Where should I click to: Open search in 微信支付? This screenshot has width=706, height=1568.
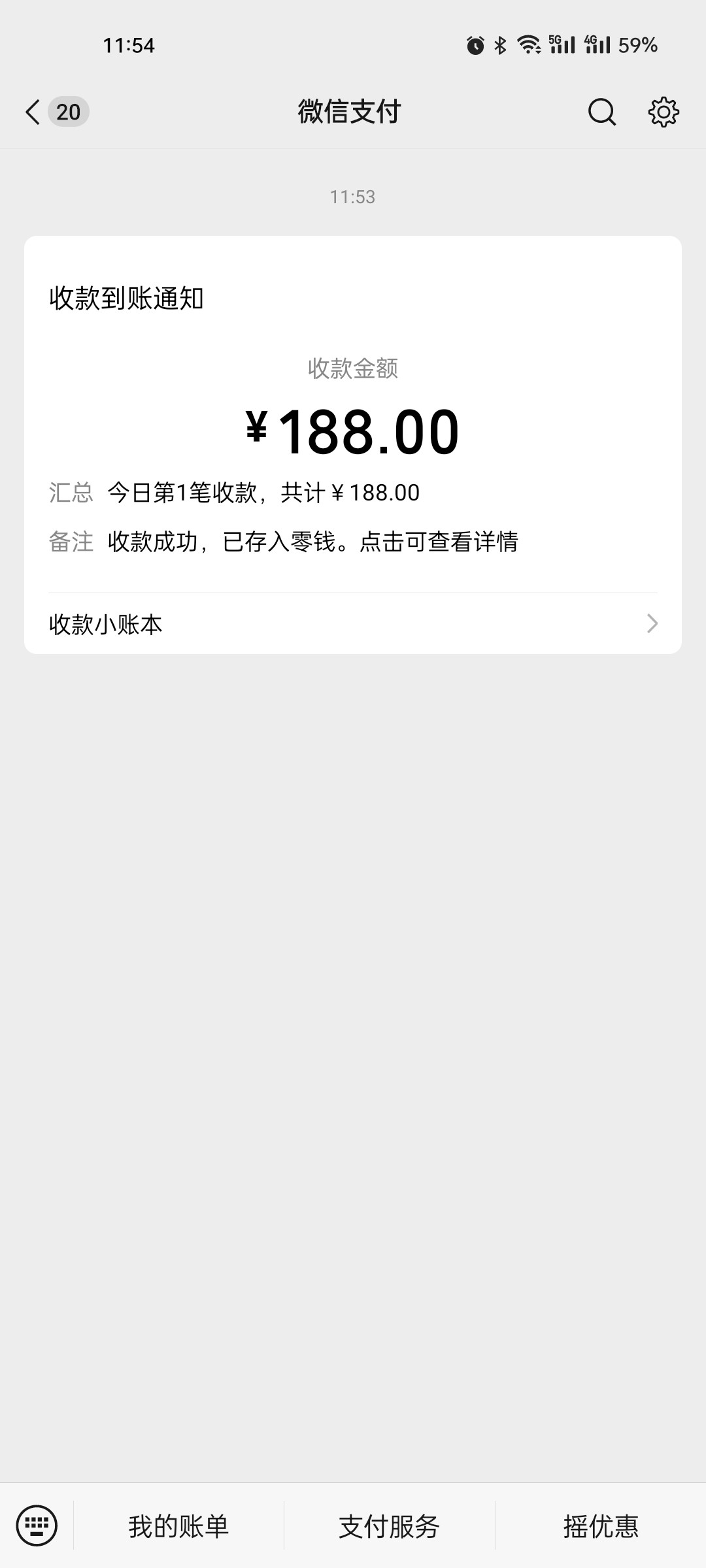tap(601, 112)
